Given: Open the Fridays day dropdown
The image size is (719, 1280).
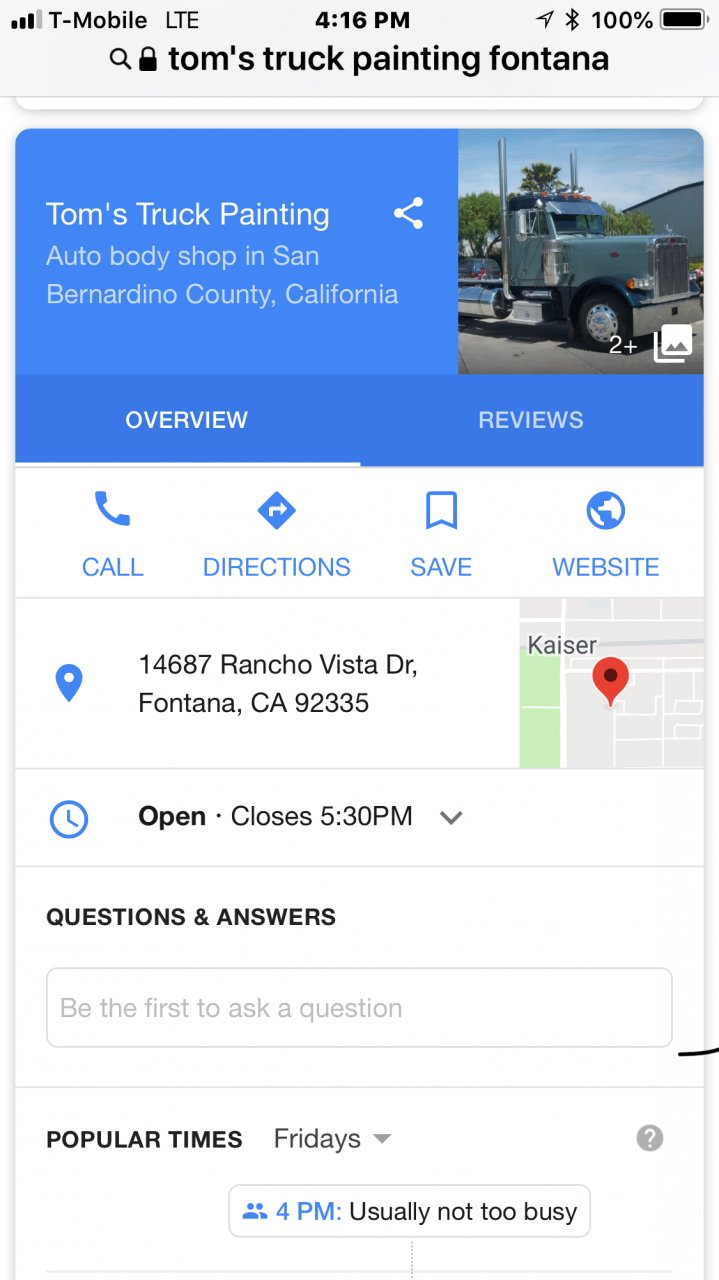Looking at the screenshot, I should pyautogui.click(x=333, y=1139).
